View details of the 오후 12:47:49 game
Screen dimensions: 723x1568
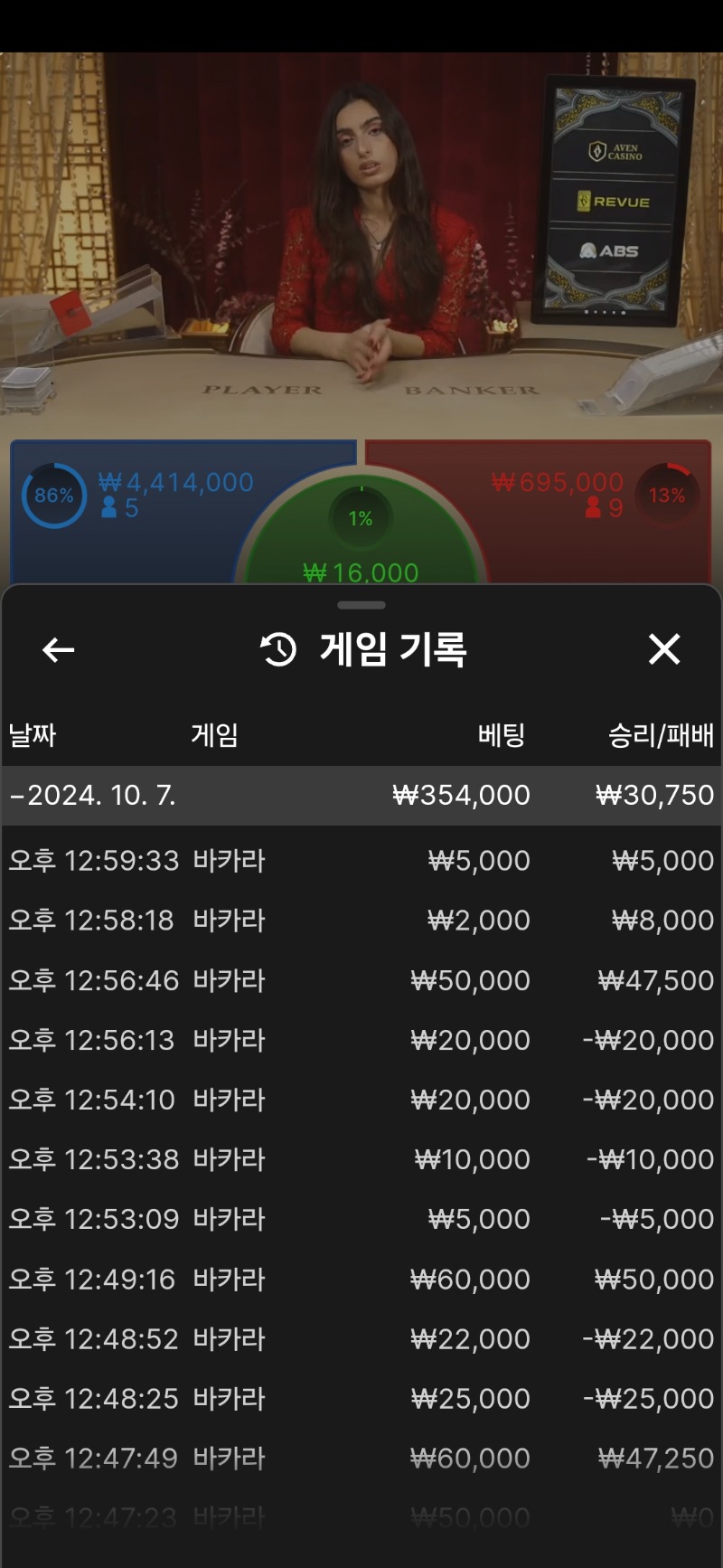361,1458
